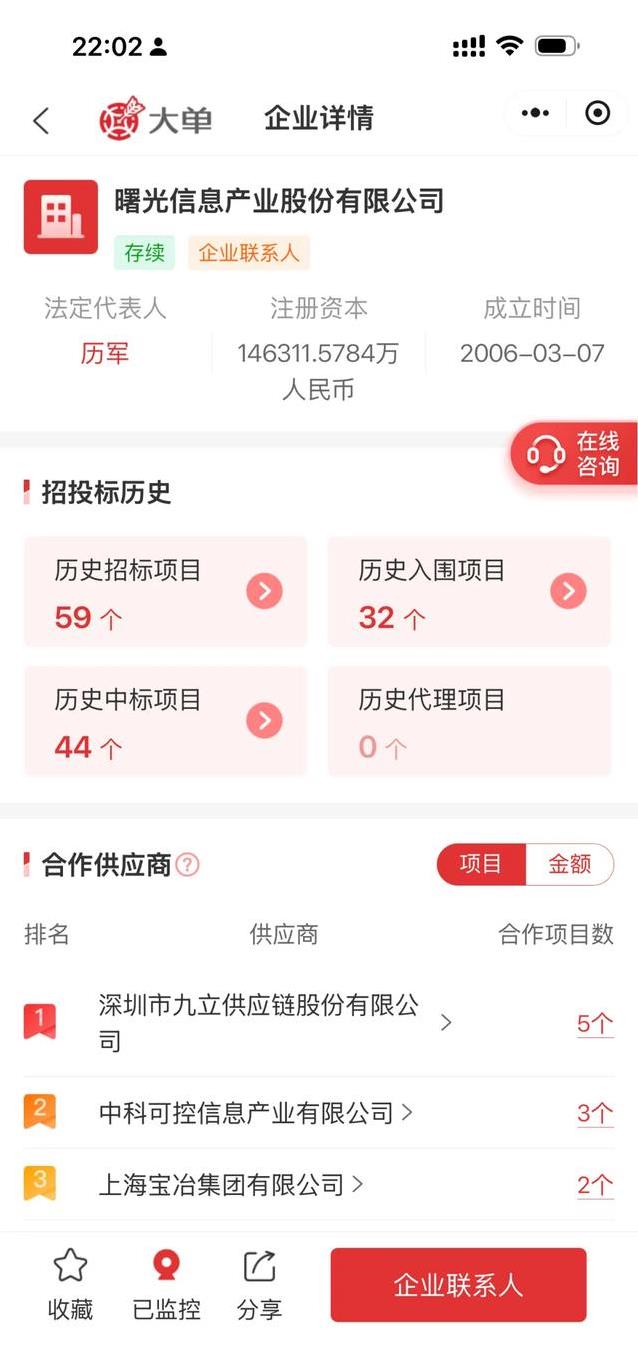The width and height of the screenshot is (638, 1358).
Task: Tap the red 企业联系人 button at the bottom
Action: [458, 1285]
